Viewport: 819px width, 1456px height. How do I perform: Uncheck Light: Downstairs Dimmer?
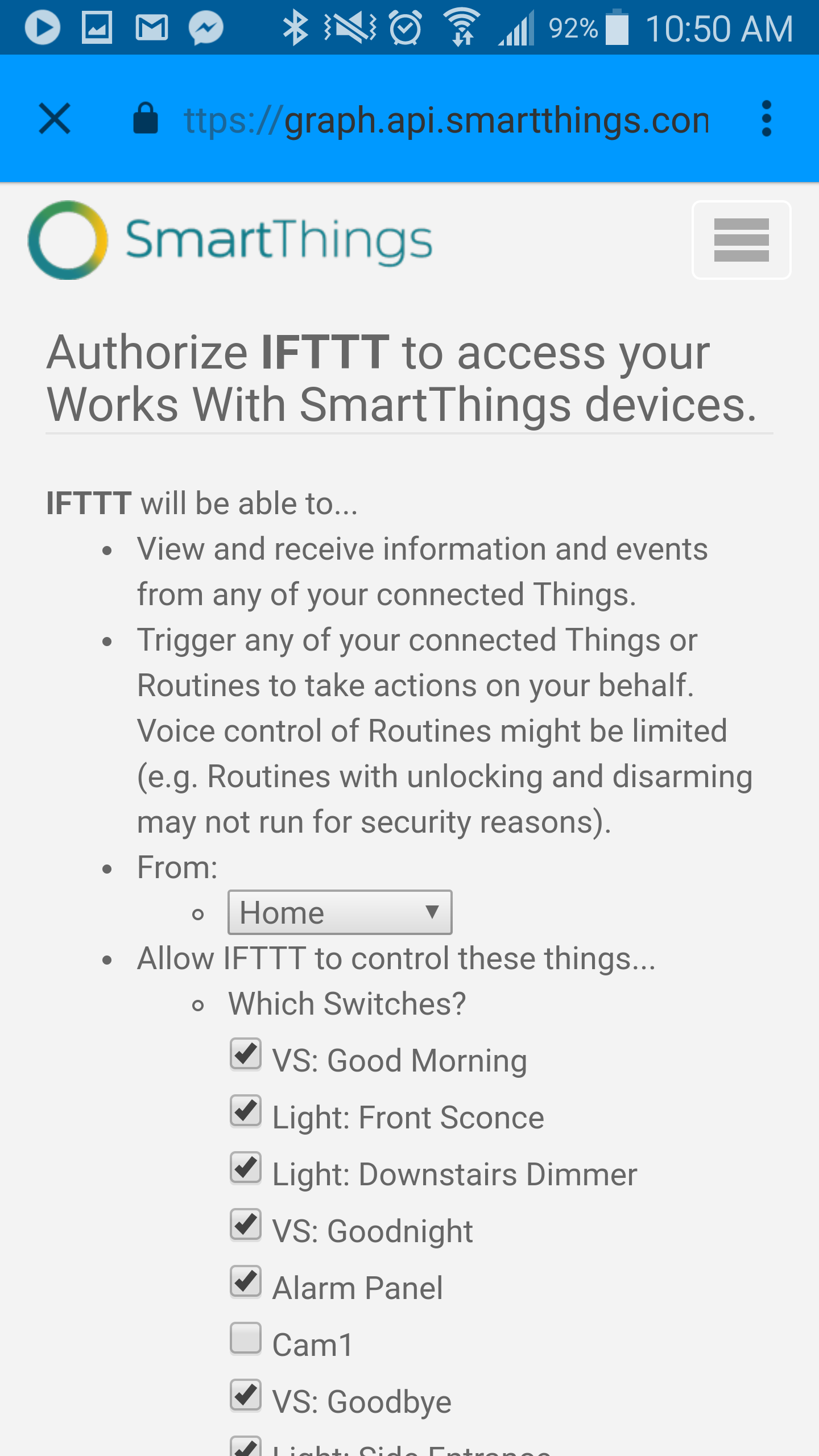(246, 1168)
